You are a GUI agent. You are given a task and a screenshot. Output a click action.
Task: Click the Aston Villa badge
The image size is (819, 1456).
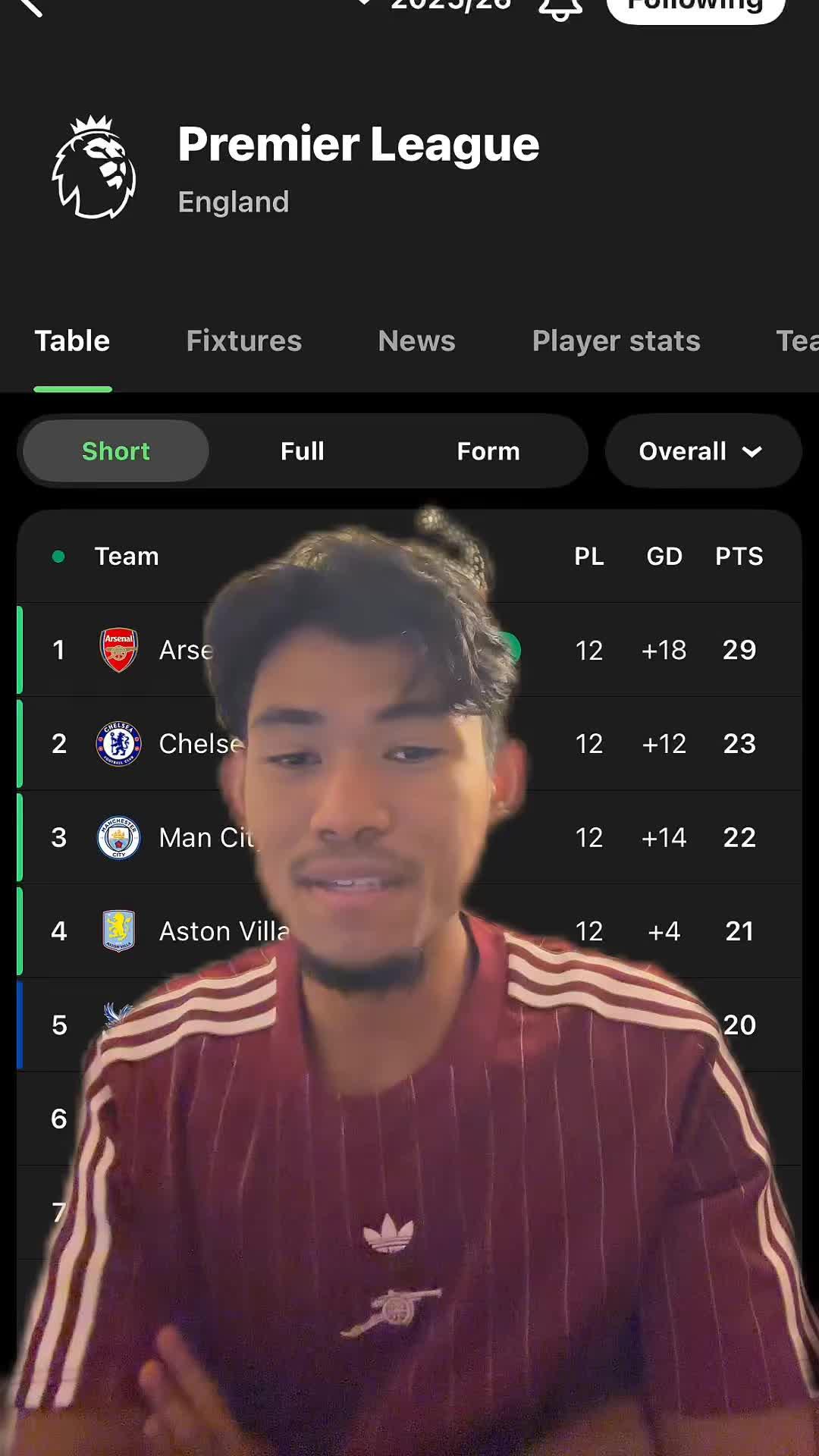(118, 931)
